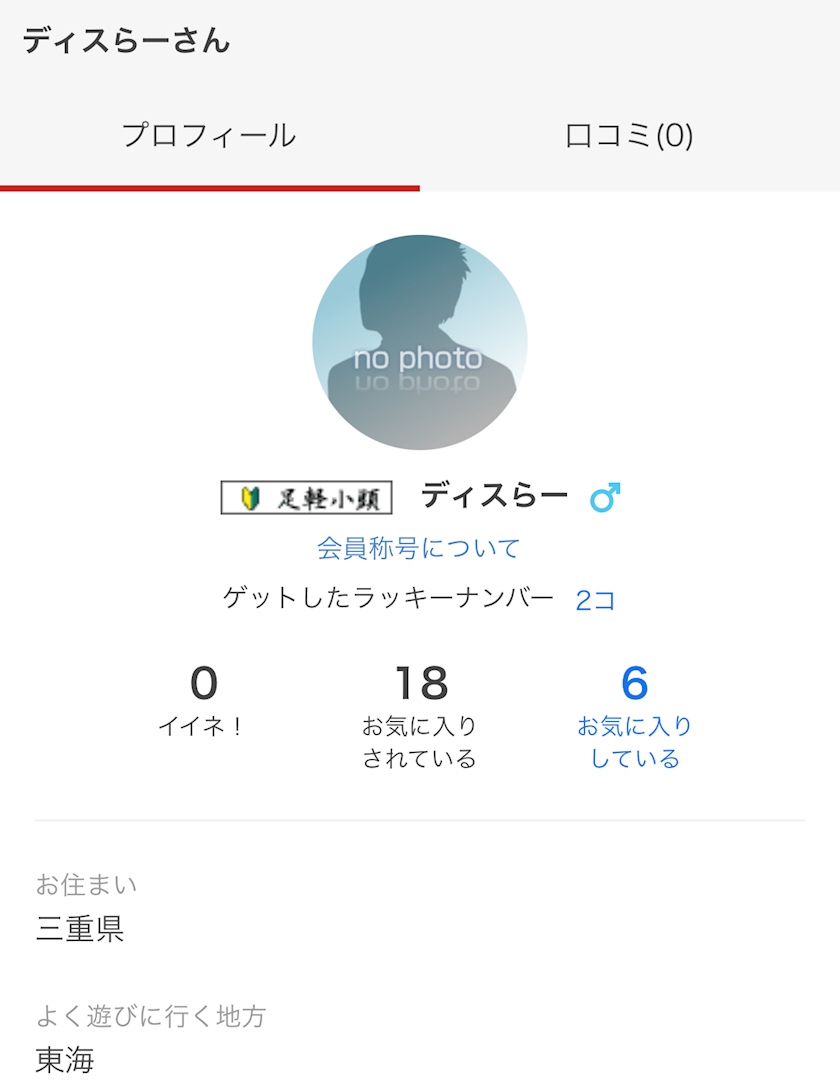
Task: Switch to the プロフィール tab
Action: tap(209, 136)
